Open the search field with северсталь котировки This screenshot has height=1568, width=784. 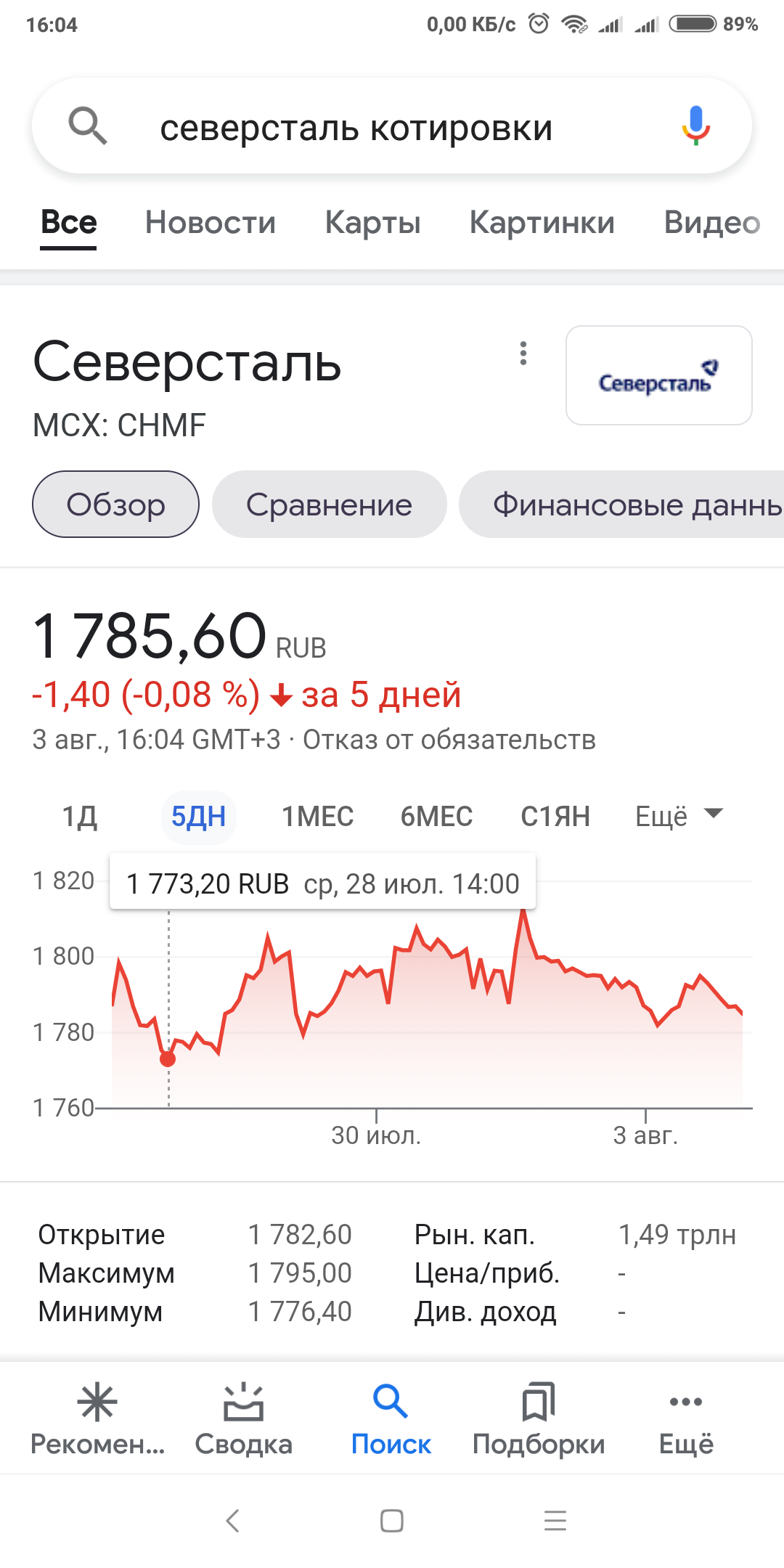click(356, 128)
